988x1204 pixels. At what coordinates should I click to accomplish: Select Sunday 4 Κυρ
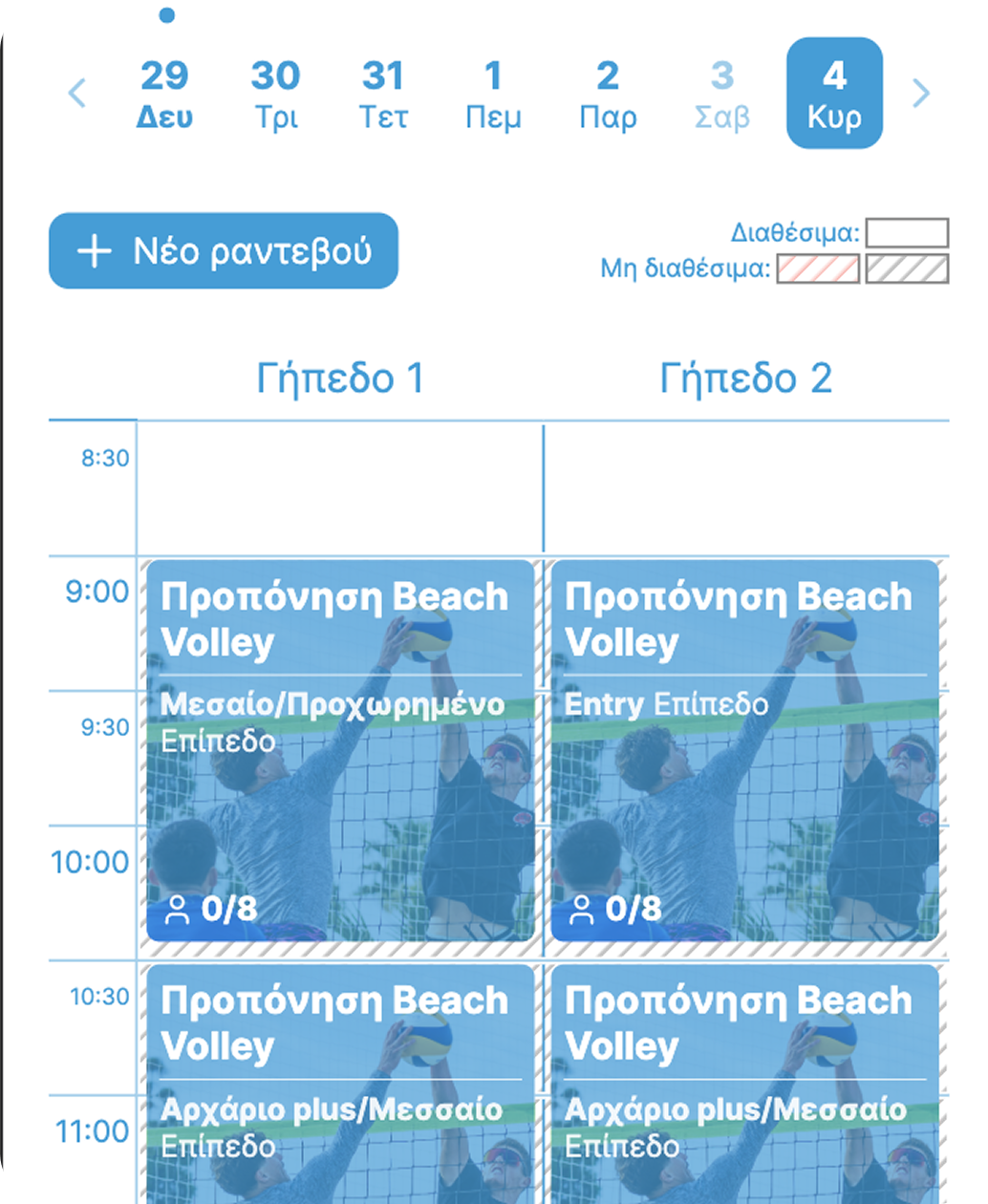[x=834, y=94]
